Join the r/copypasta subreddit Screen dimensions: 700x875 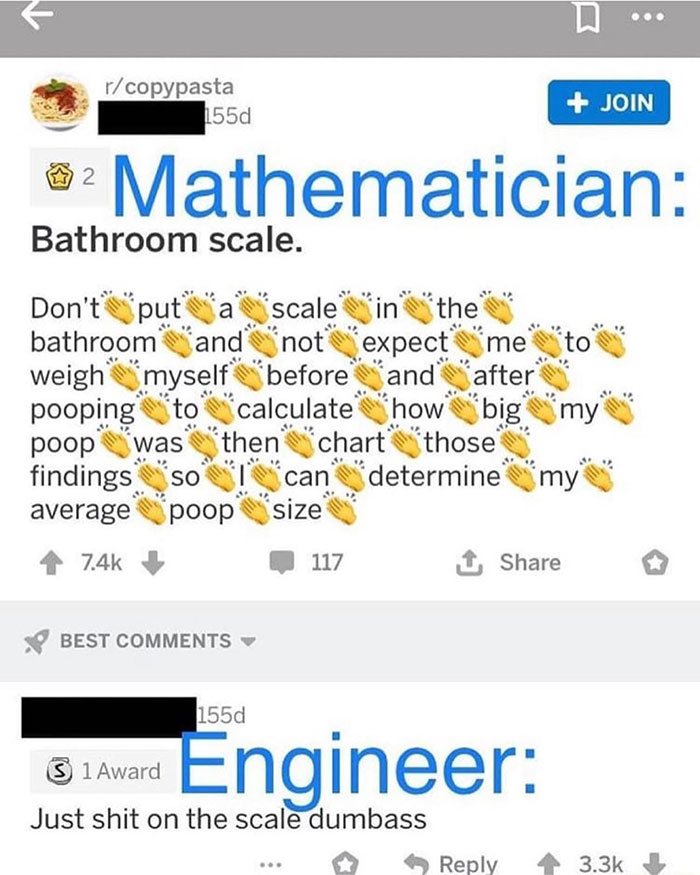[609, 103]
